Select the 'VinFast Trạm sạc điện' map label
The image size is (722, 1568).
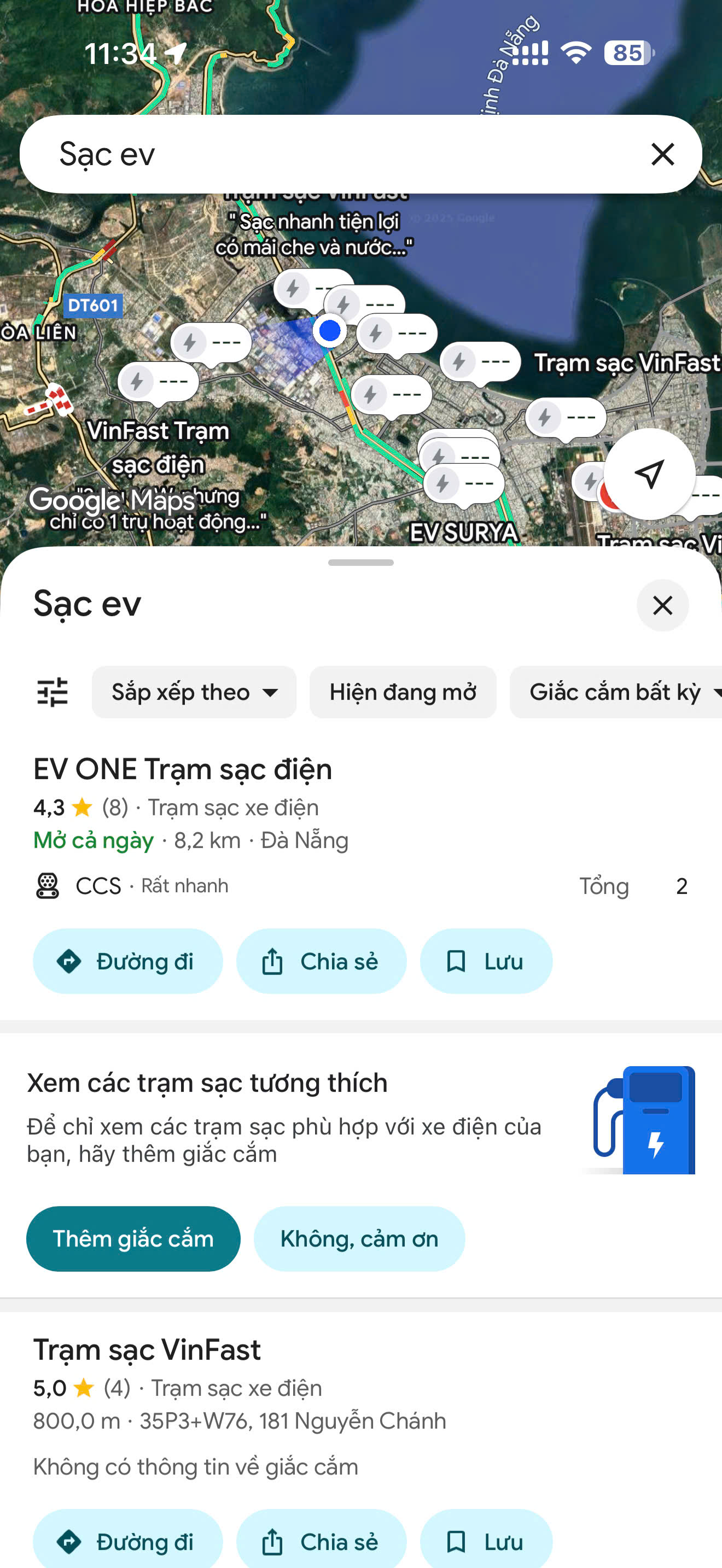[x=158, y=447]
